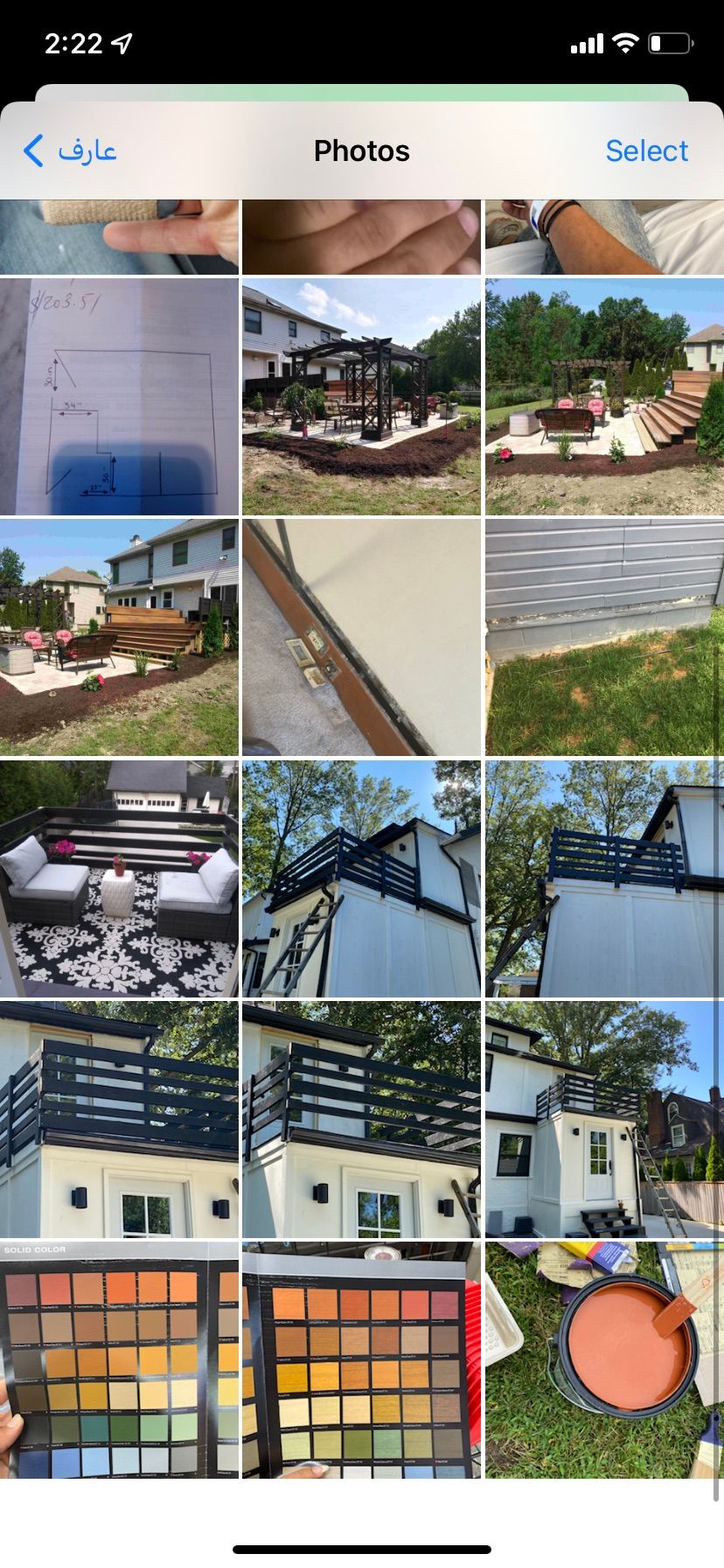This screenshot has height=1568, width=724.
Task: Open the rooftop seating with patterned rug photo
Action: [119, 878]
